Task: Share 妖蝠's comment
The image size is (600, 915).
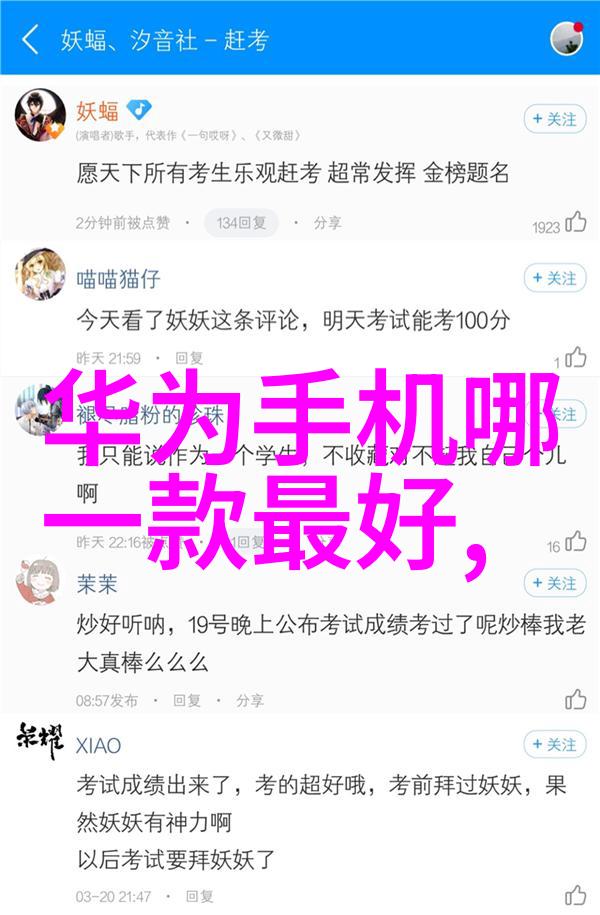Action: coord(321,222)
